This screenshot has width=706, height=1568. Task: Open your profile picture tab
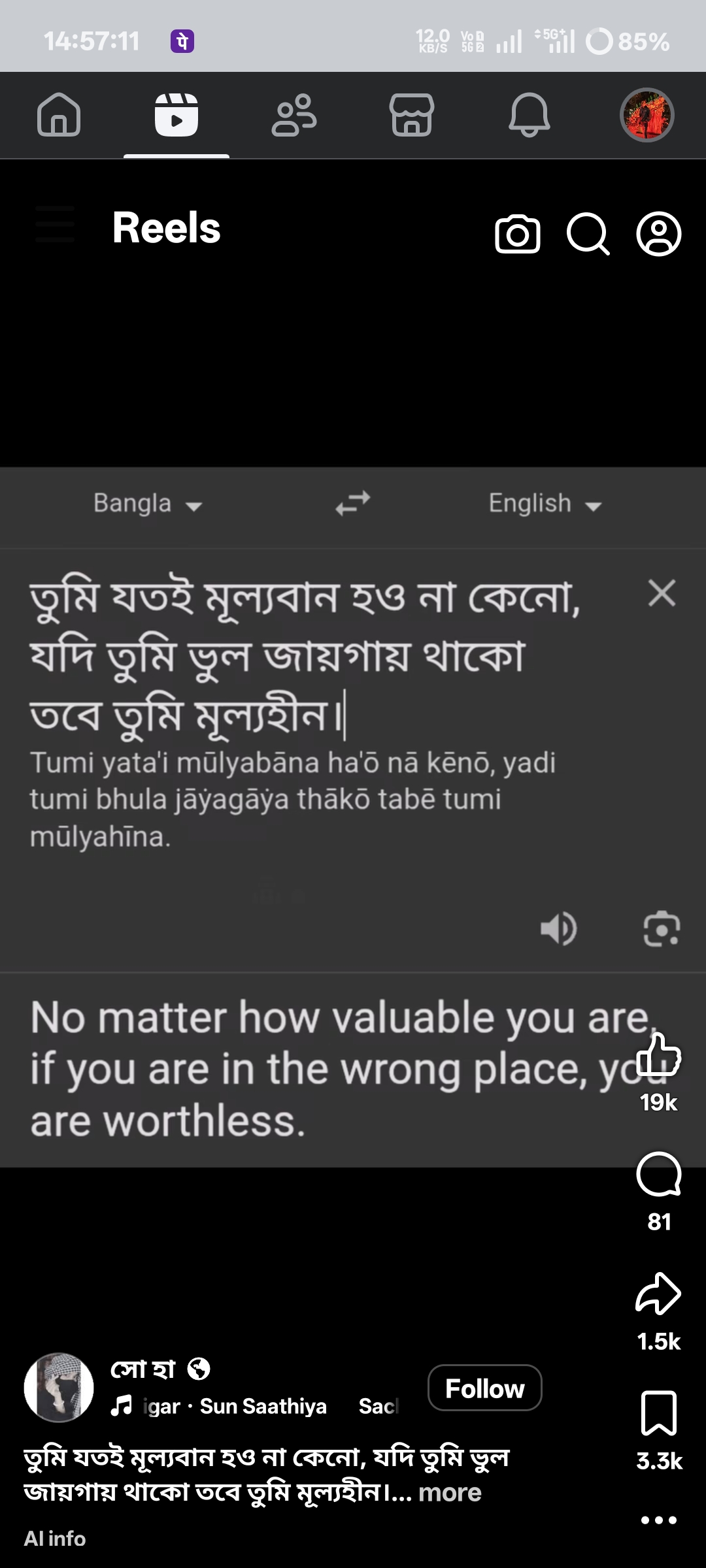click(647, 115)
